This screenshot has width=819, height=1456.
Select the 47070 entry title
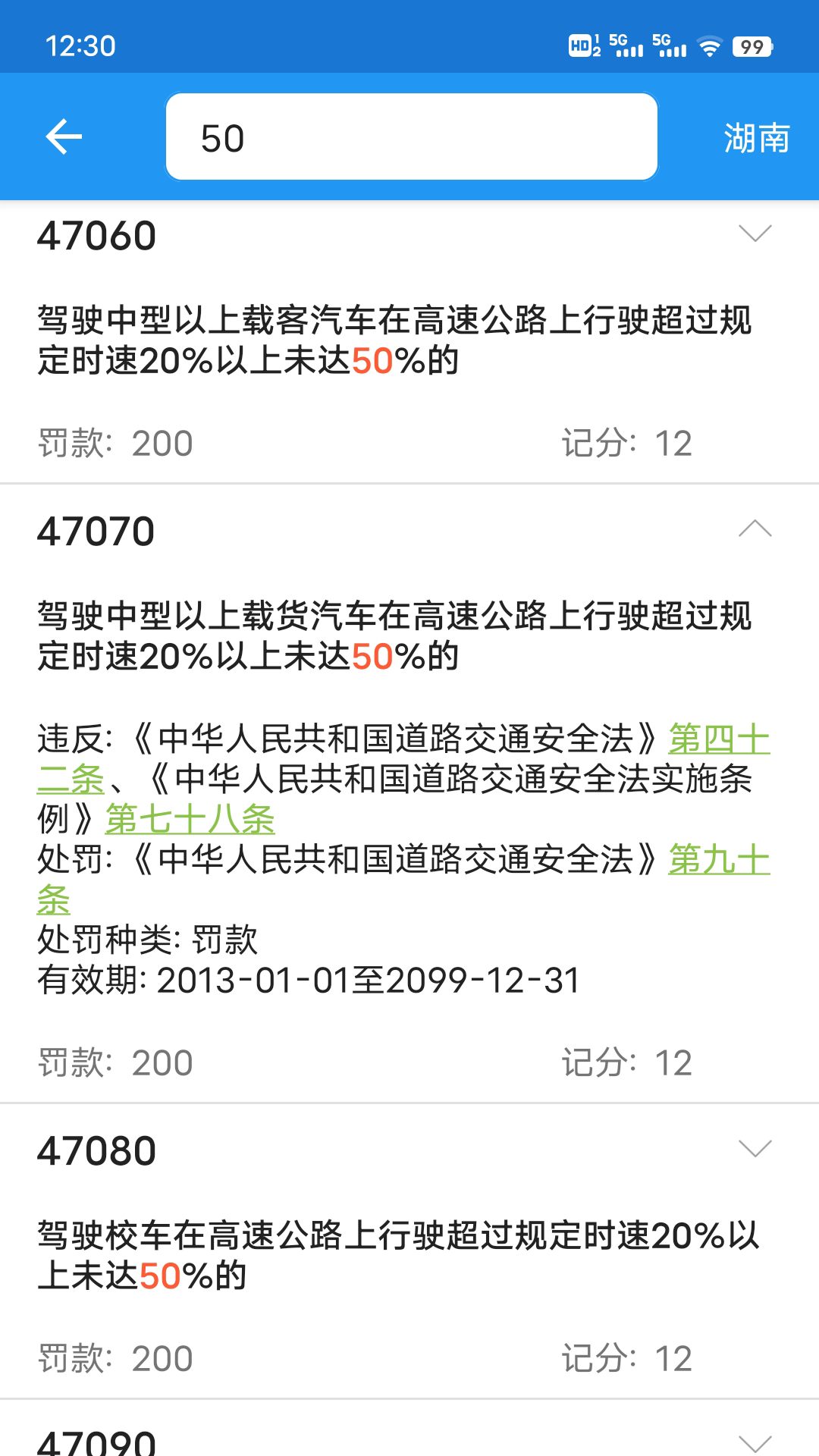[x=96, y=532]
